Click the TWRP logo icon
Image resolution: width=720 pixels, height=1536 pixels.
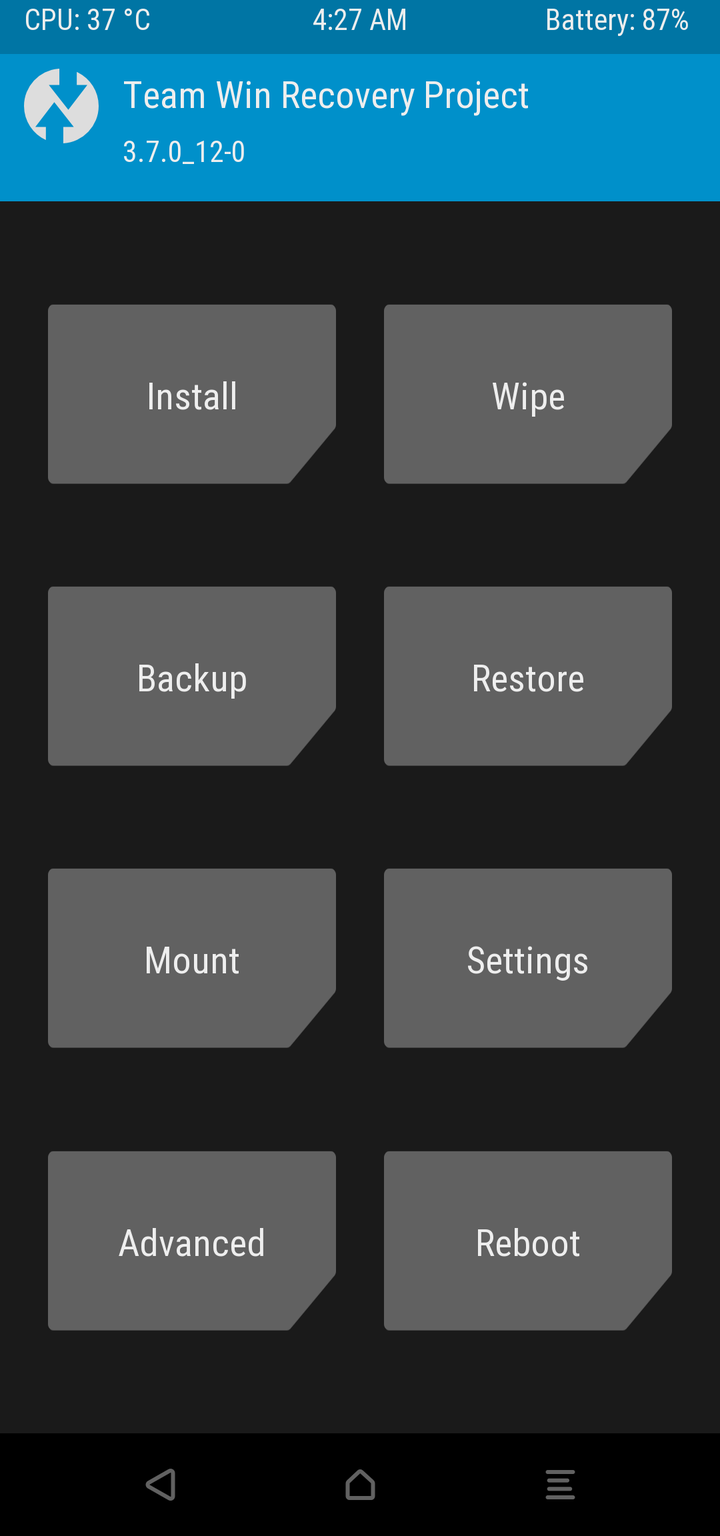[61, 105]
